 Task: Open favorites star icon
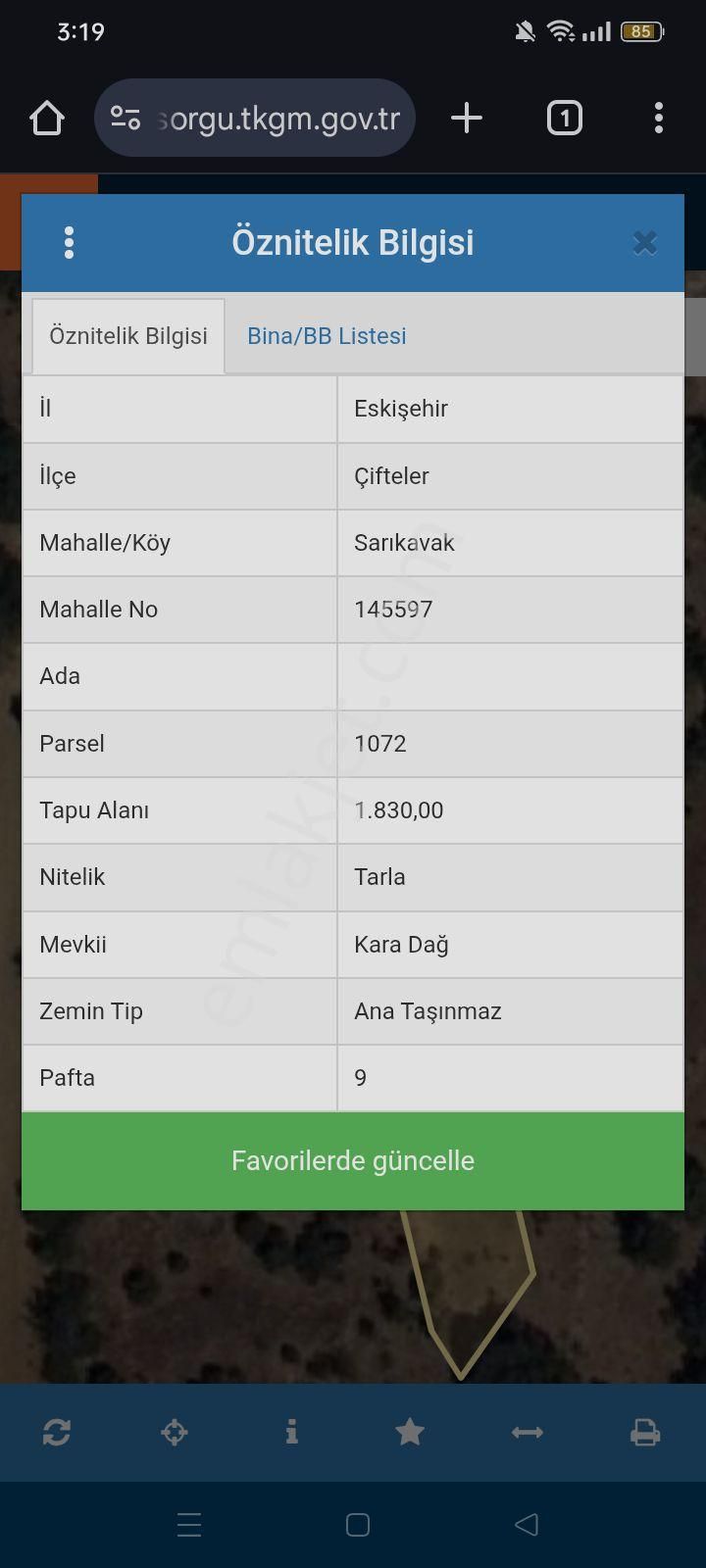410,1433
